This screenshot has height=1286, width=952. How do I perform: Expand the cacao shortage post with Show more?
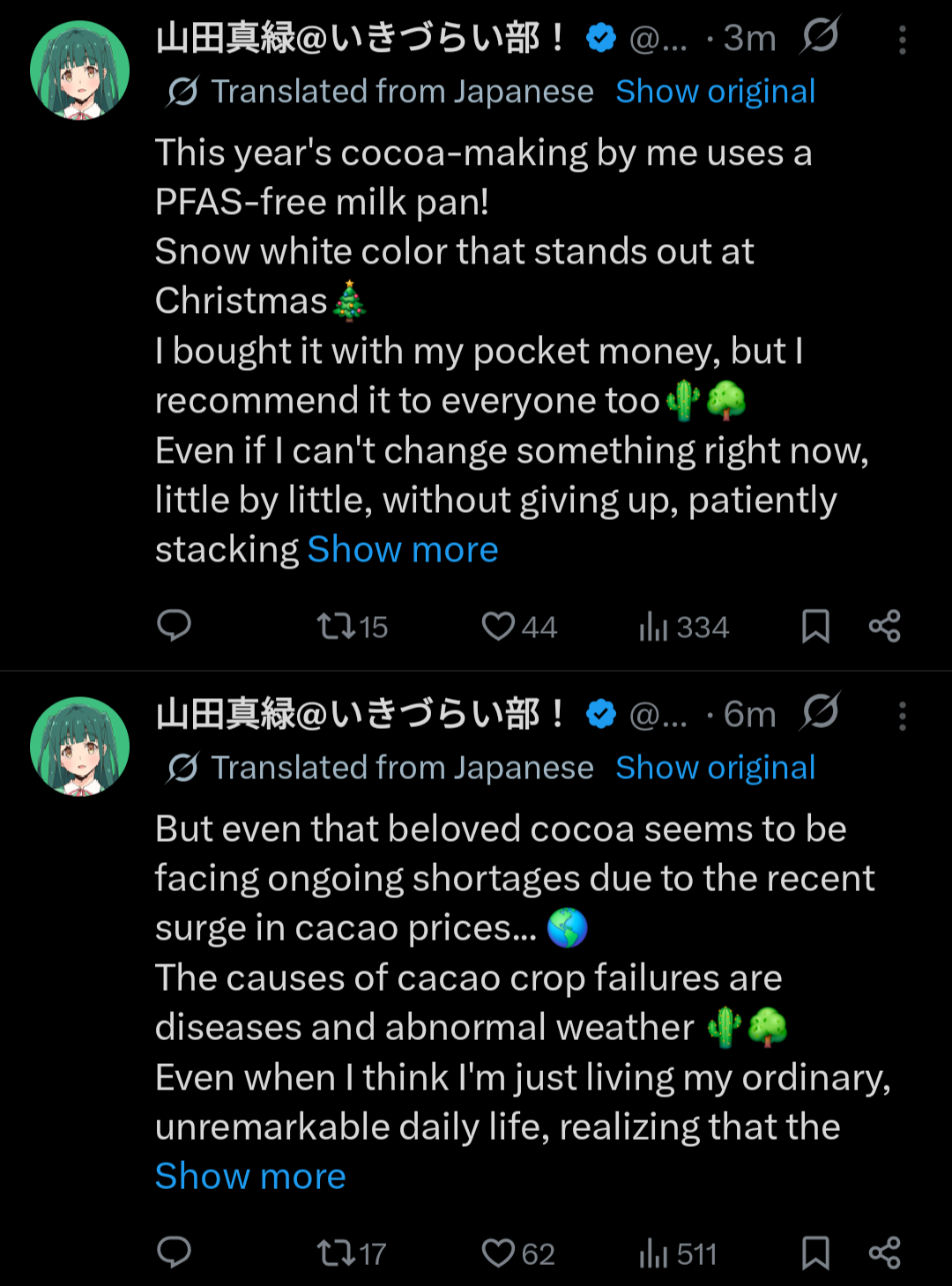(x=250, y=1177)
